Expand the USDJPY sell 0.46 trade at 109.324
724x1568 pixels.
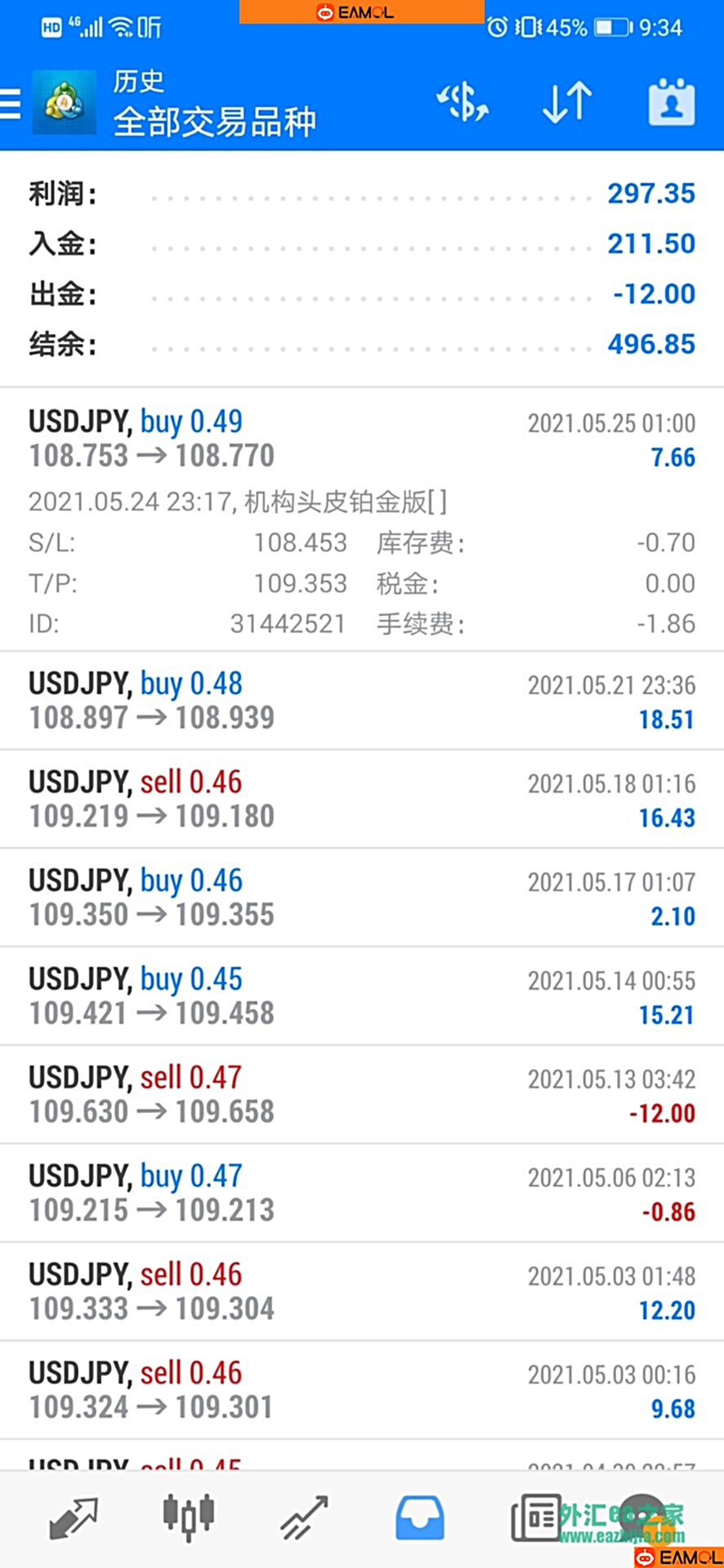point(362,1390)
